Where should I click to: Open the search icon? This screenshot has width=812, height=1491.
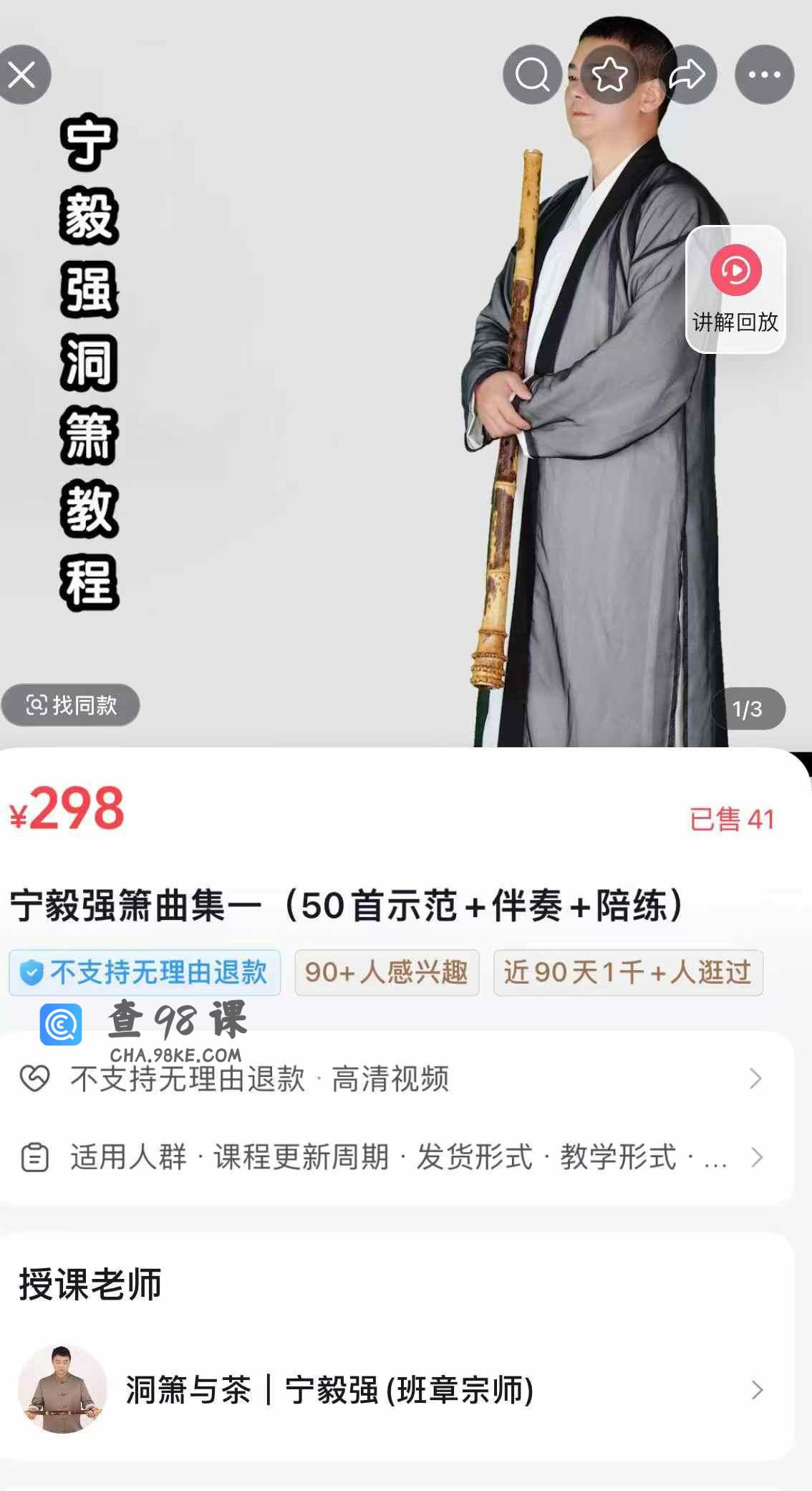click(532, 75)
